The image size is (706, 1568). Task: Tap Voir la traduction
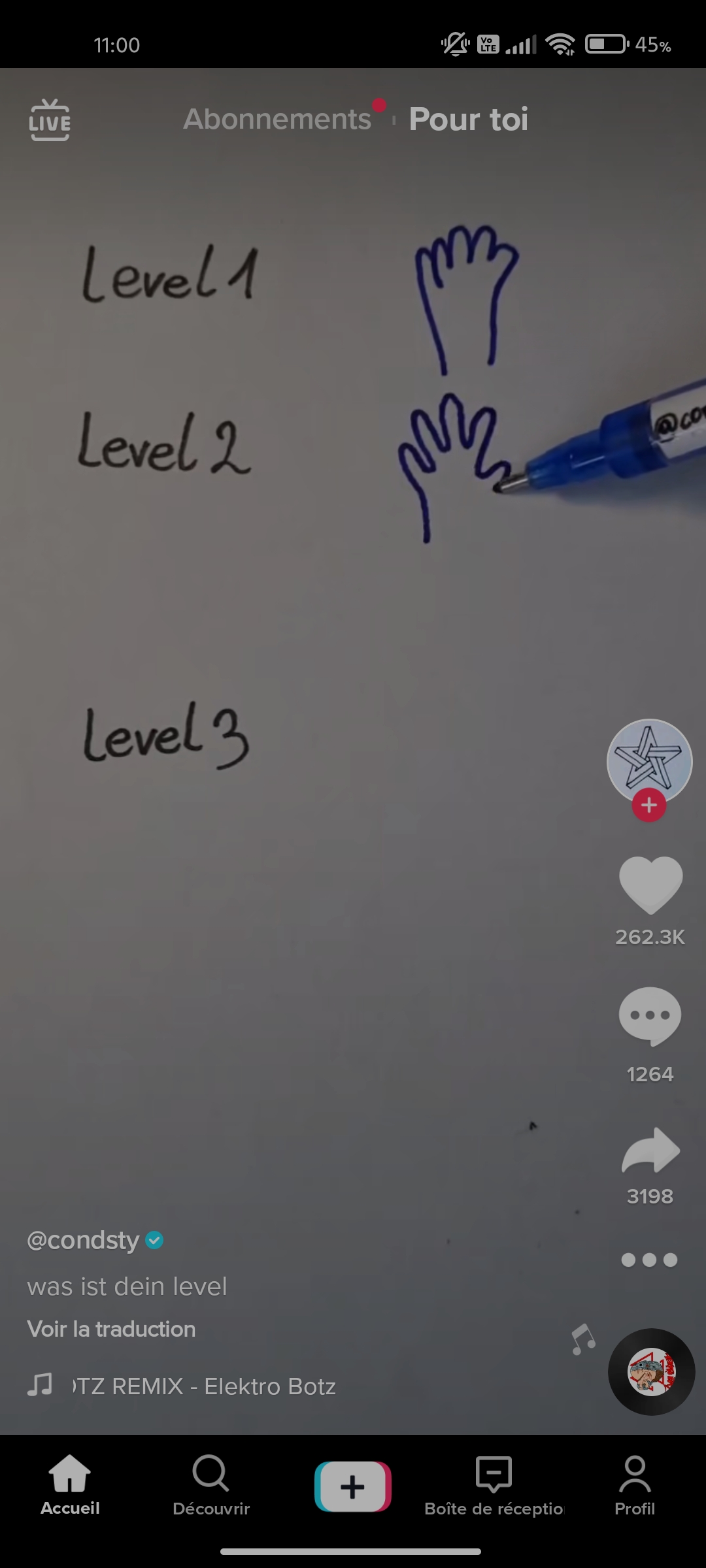coord(111,1329)
